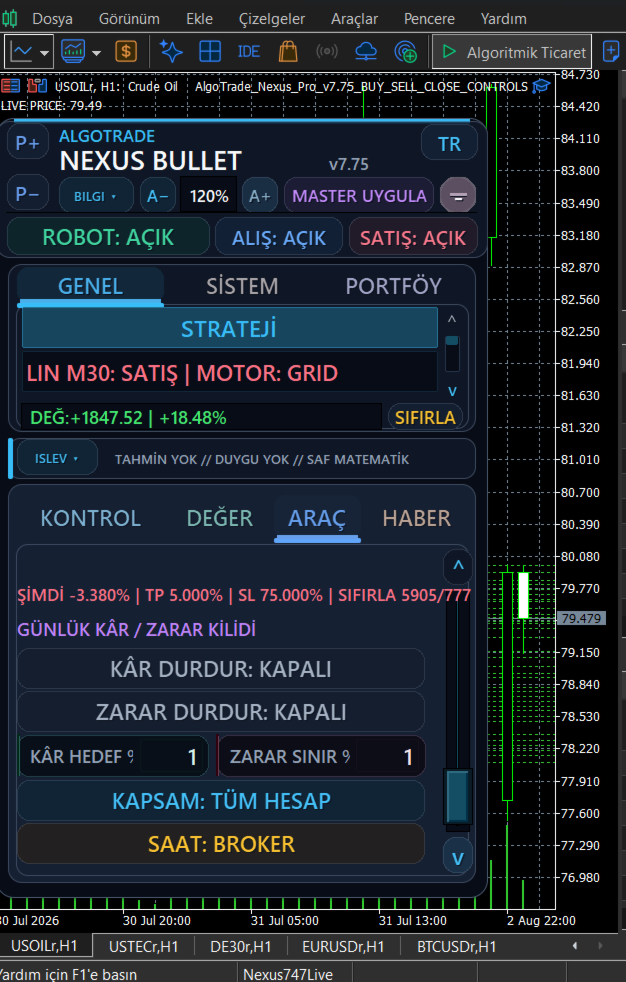Image resolution: width=626 pixels, height=982 pixels.
Task: Change time source via SAAT: BROKER
Action: point(221,844)
